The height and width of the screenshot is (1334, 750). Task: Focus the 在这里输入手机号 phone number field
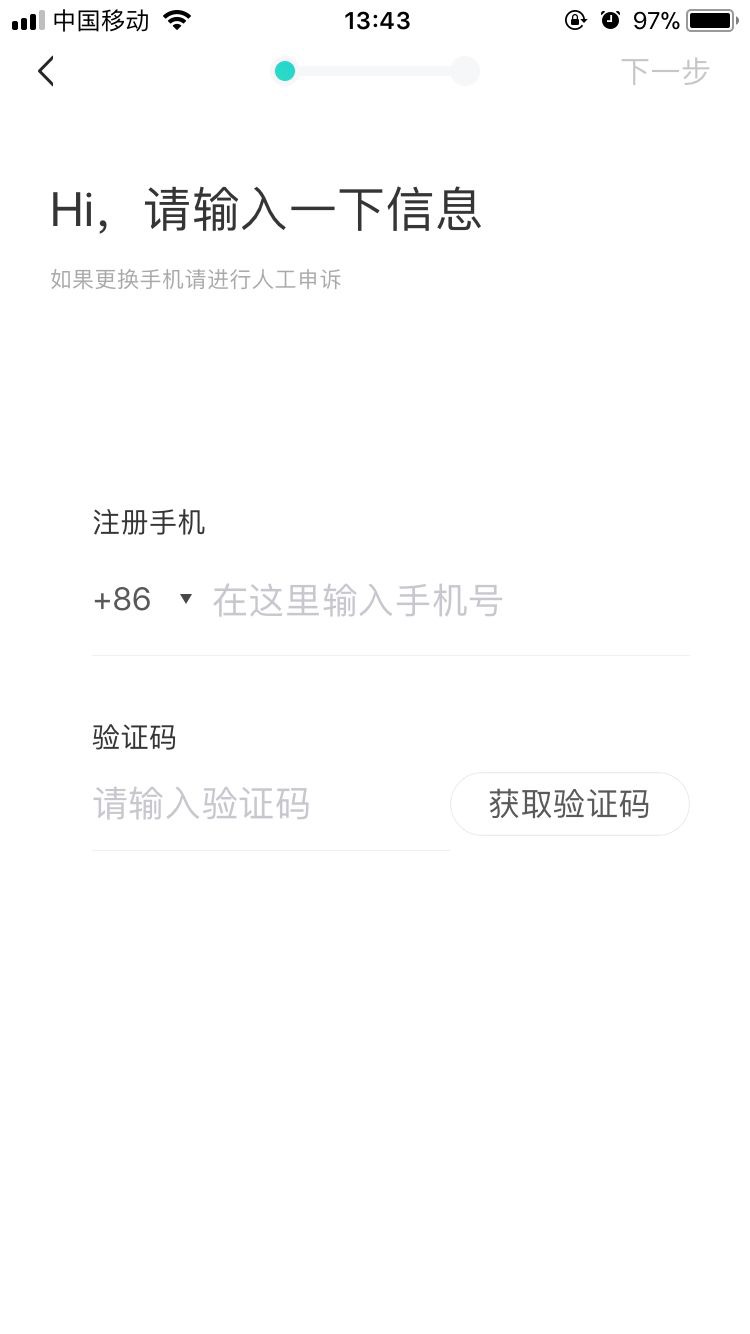[x=450, y=601]
